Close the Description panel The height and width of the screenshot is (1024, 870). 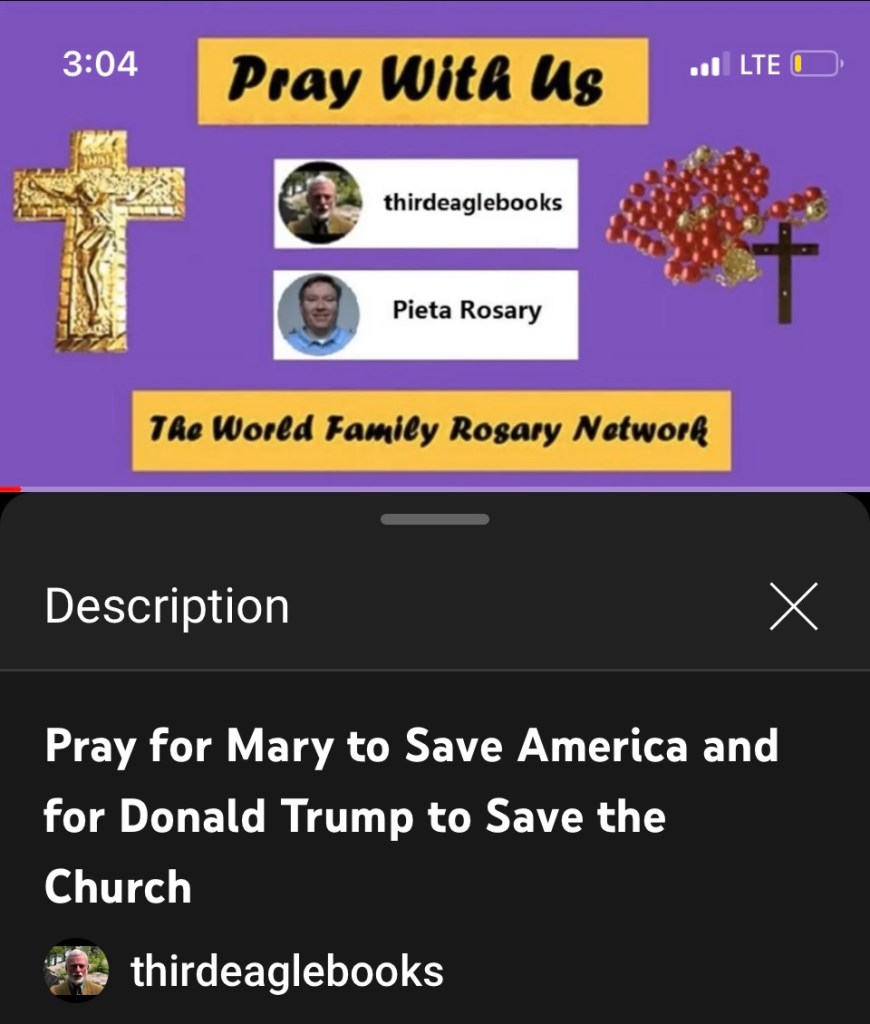tap(793, 607)
